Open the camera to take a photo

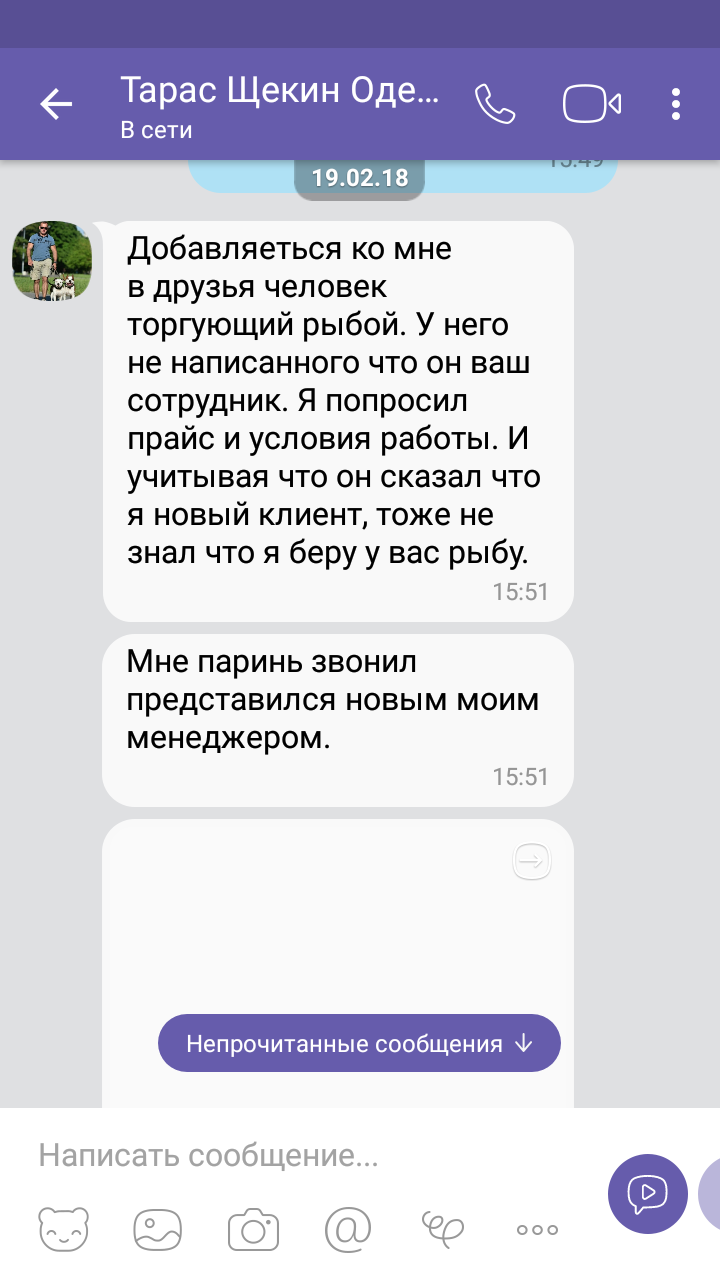tap(252, 1230)
